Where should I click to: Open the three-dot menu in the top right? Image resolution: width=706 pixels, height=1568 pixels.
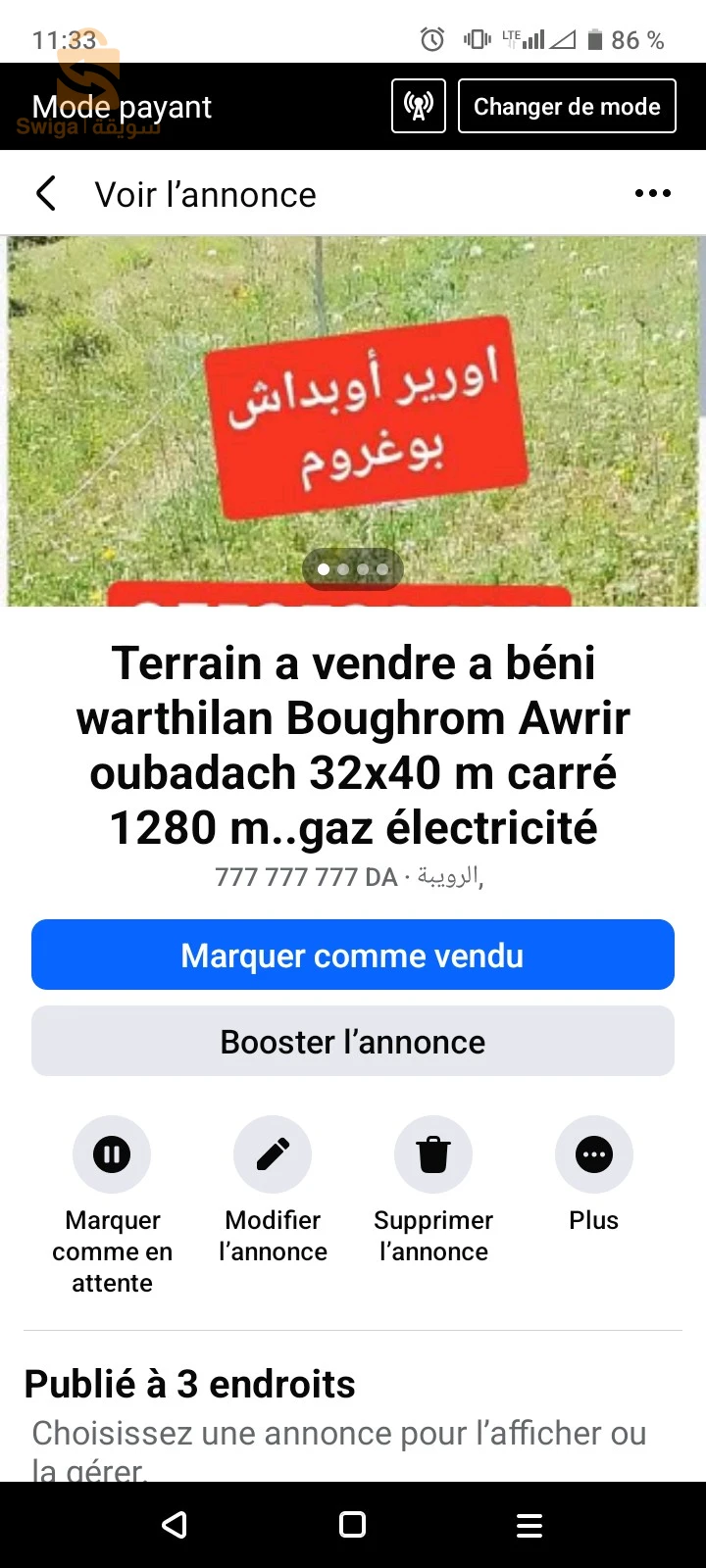point(652,193)
